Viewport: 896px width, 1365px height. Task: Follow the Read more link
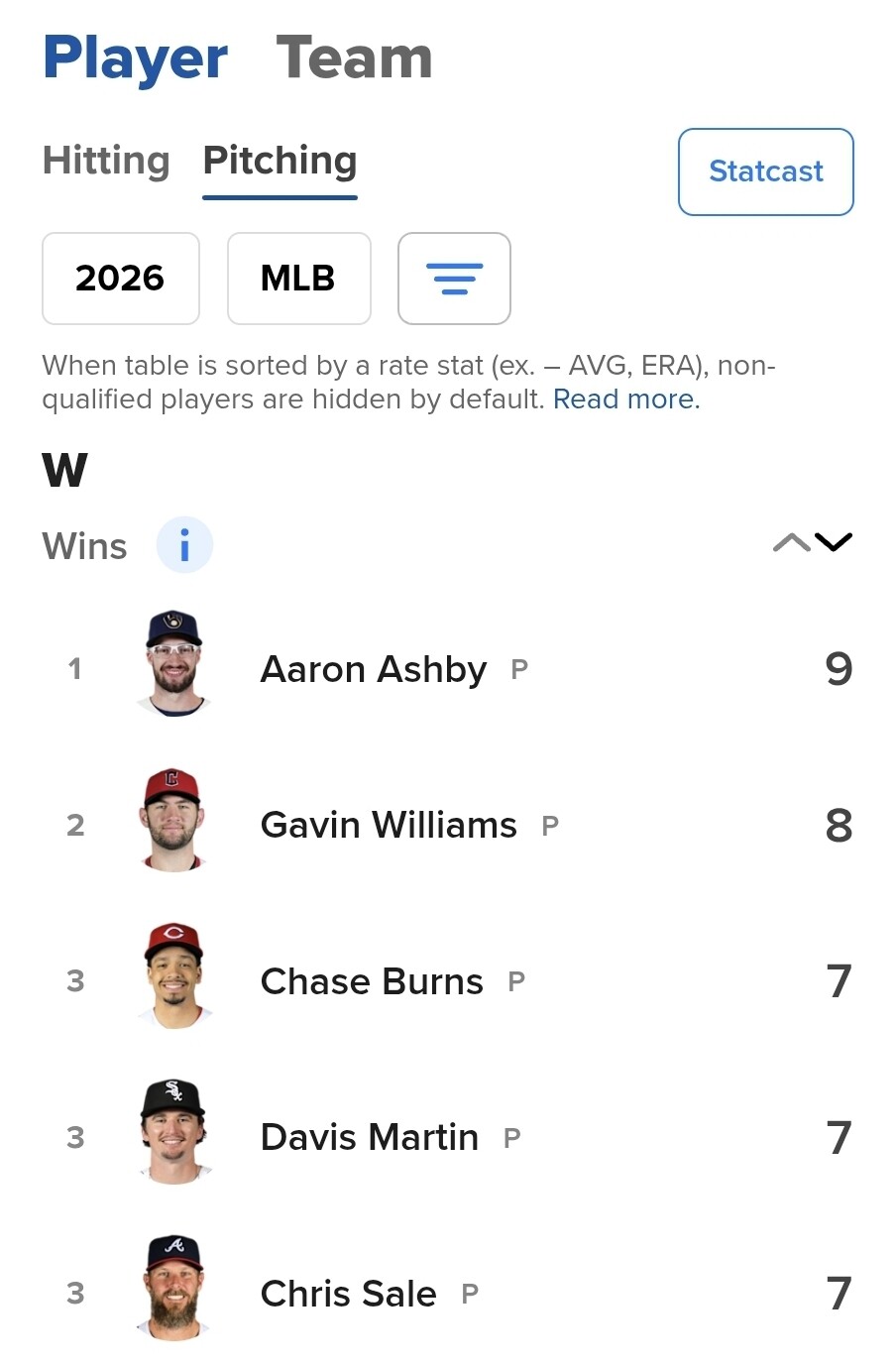pos(626,399)
